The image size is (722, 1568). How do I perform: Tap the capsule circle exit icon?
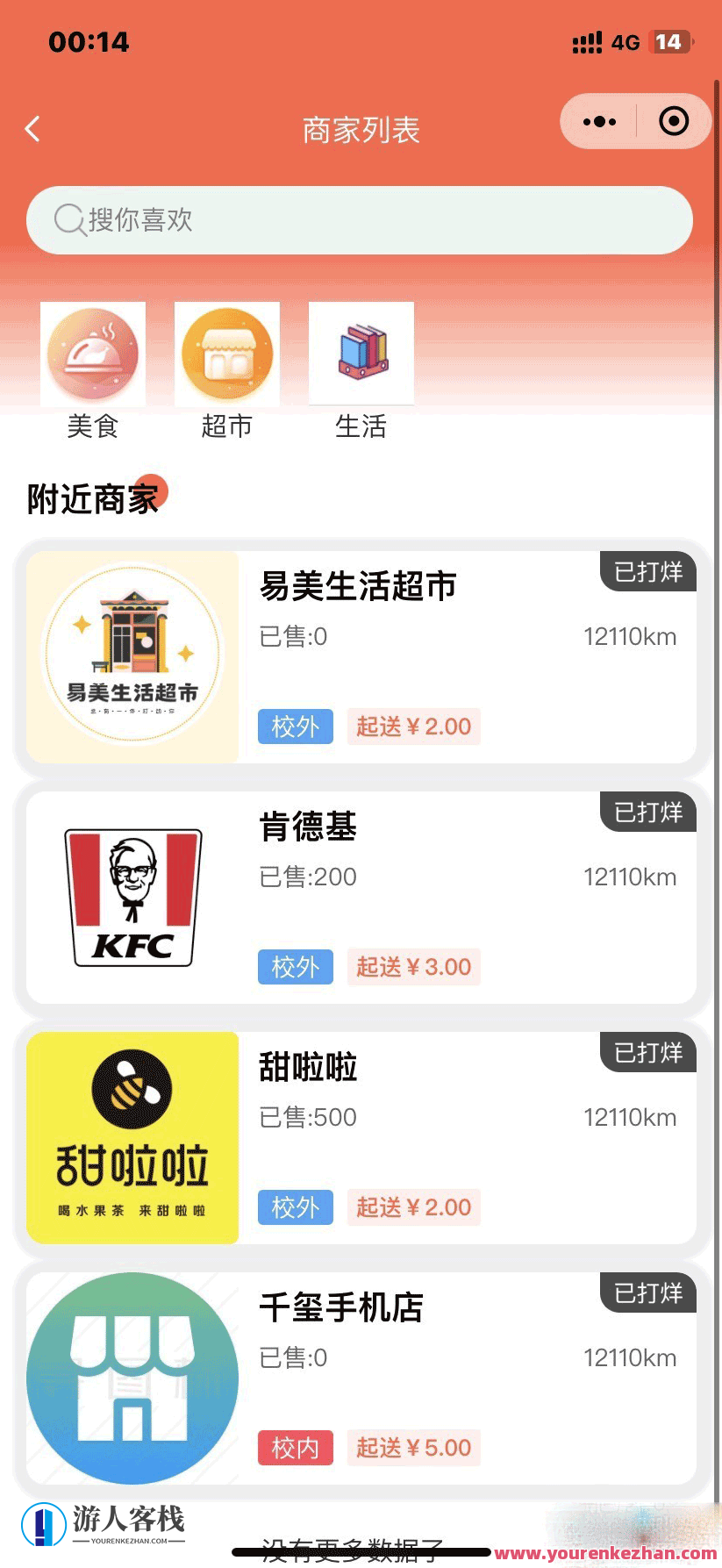click(672, 121)
